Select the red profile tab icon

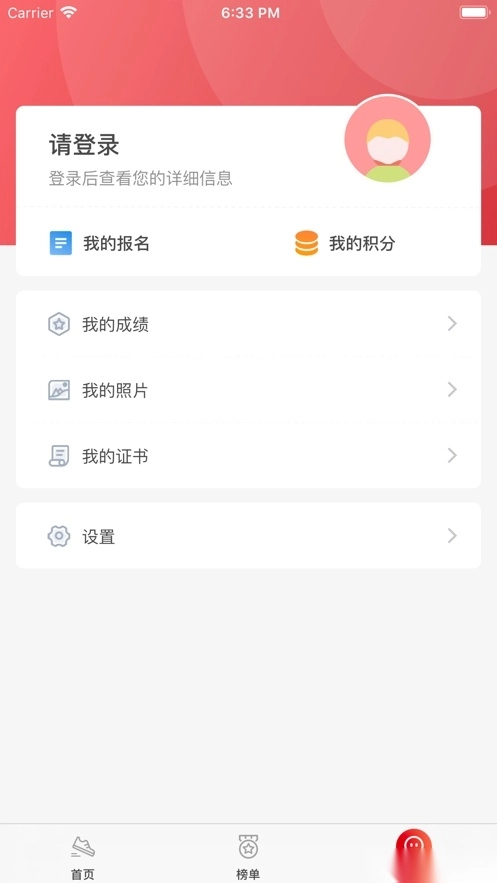[x=414, y=848]
